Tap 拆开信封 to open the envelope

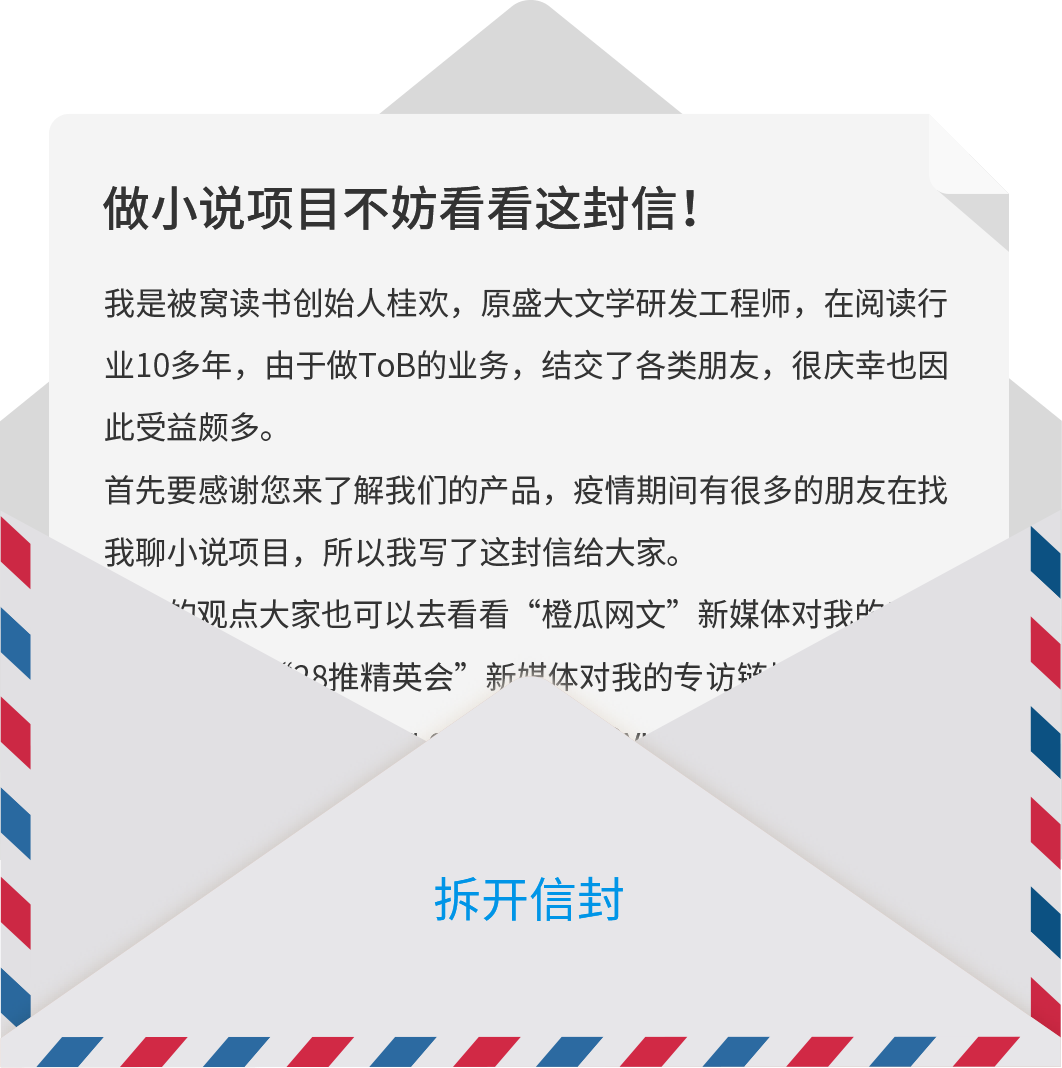[x=529, y=899]
